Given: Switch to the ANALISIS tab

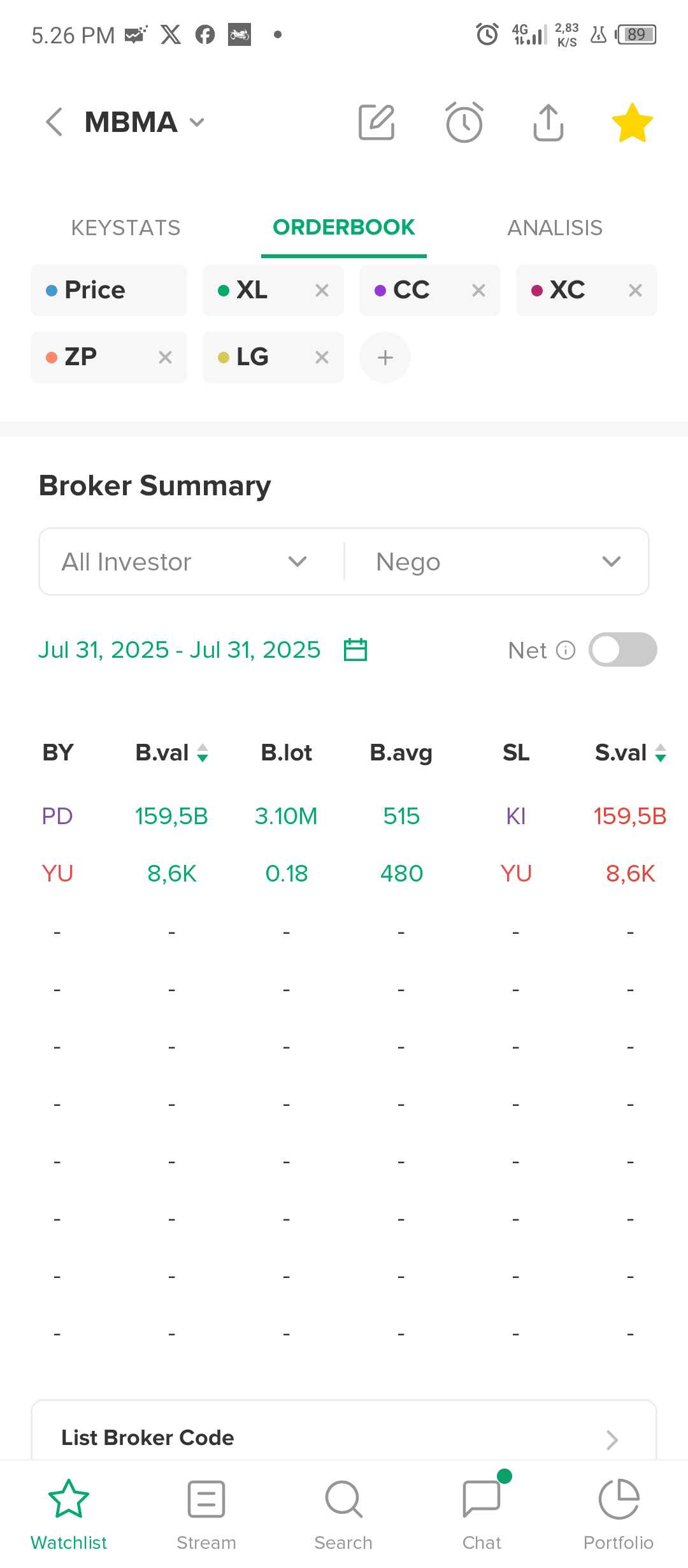Looking at the screenshot, I should (555, 228).
